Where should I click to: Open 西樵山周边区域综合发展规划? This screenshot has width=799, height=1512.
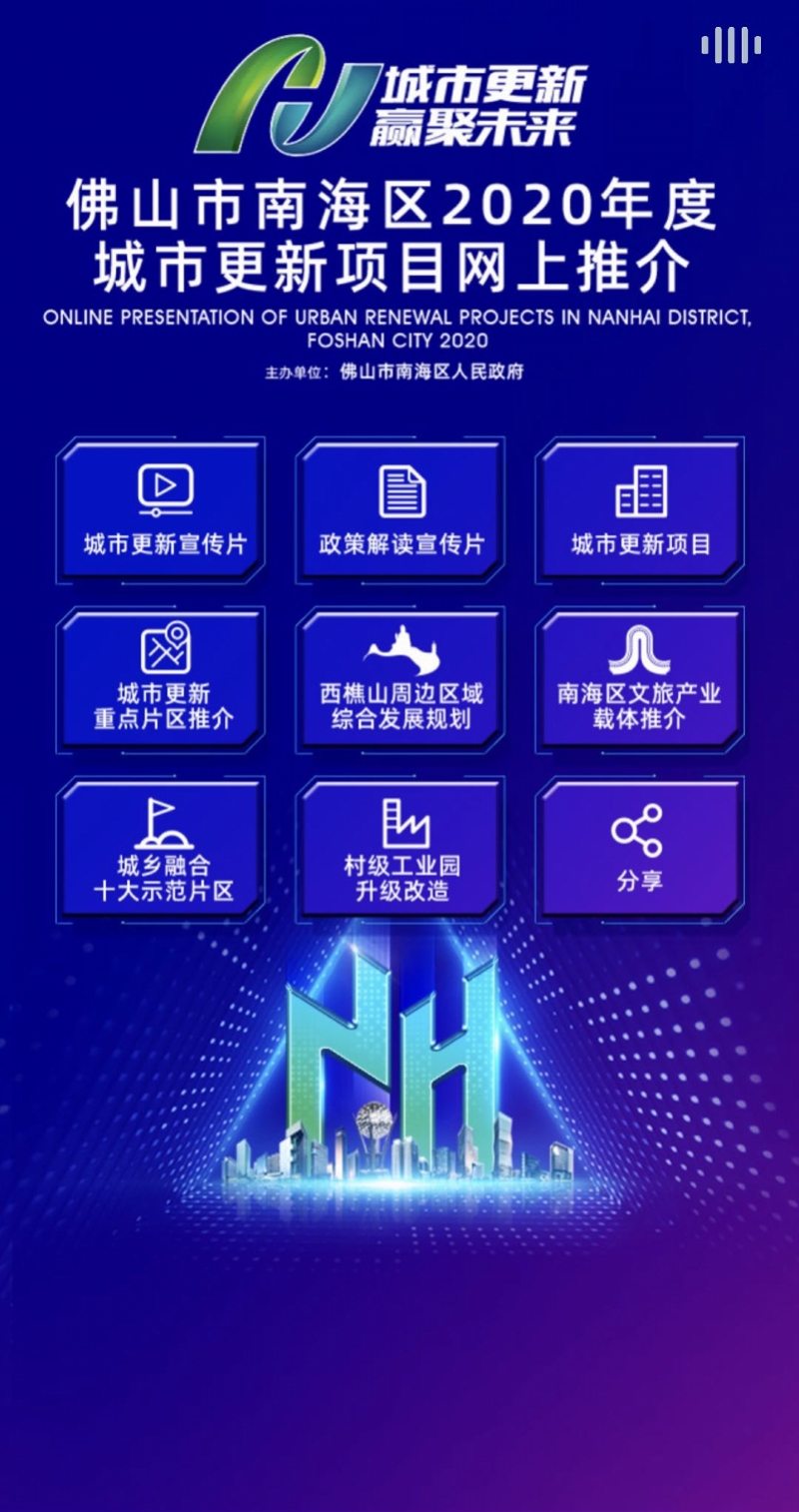click(401, 680)
